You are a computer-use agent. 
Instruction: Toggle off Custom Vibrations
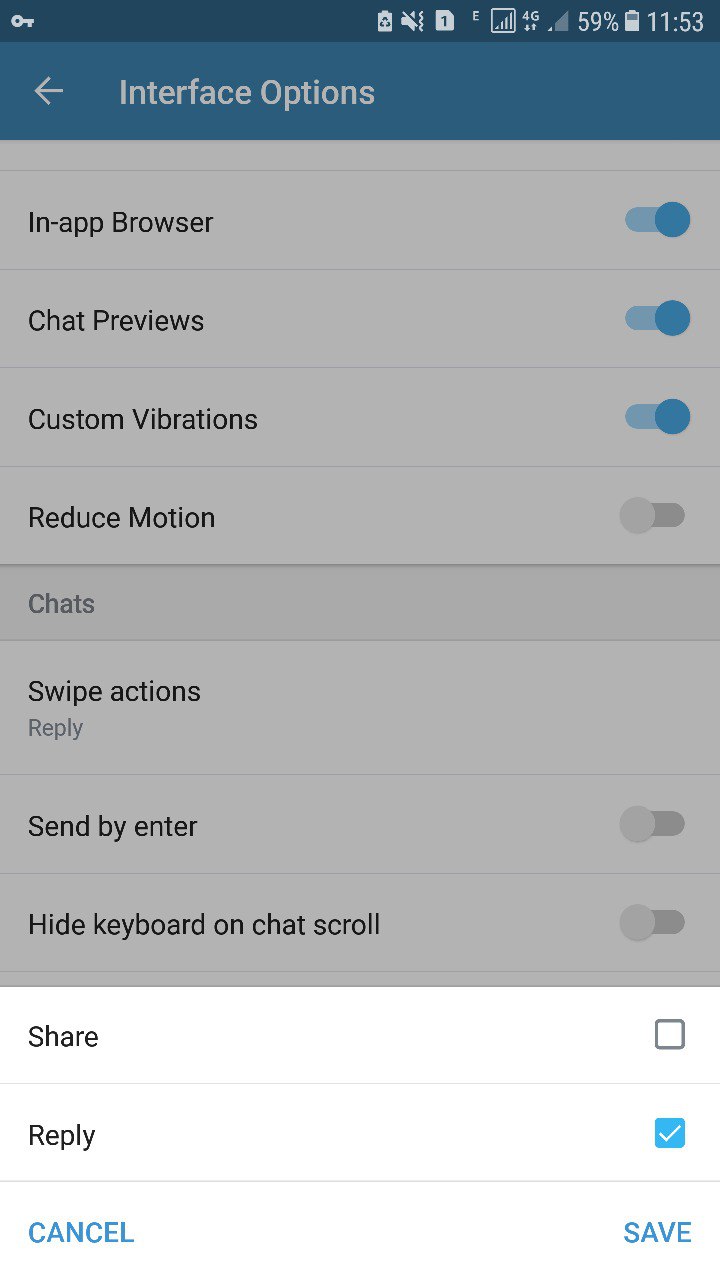click(657, 417)
